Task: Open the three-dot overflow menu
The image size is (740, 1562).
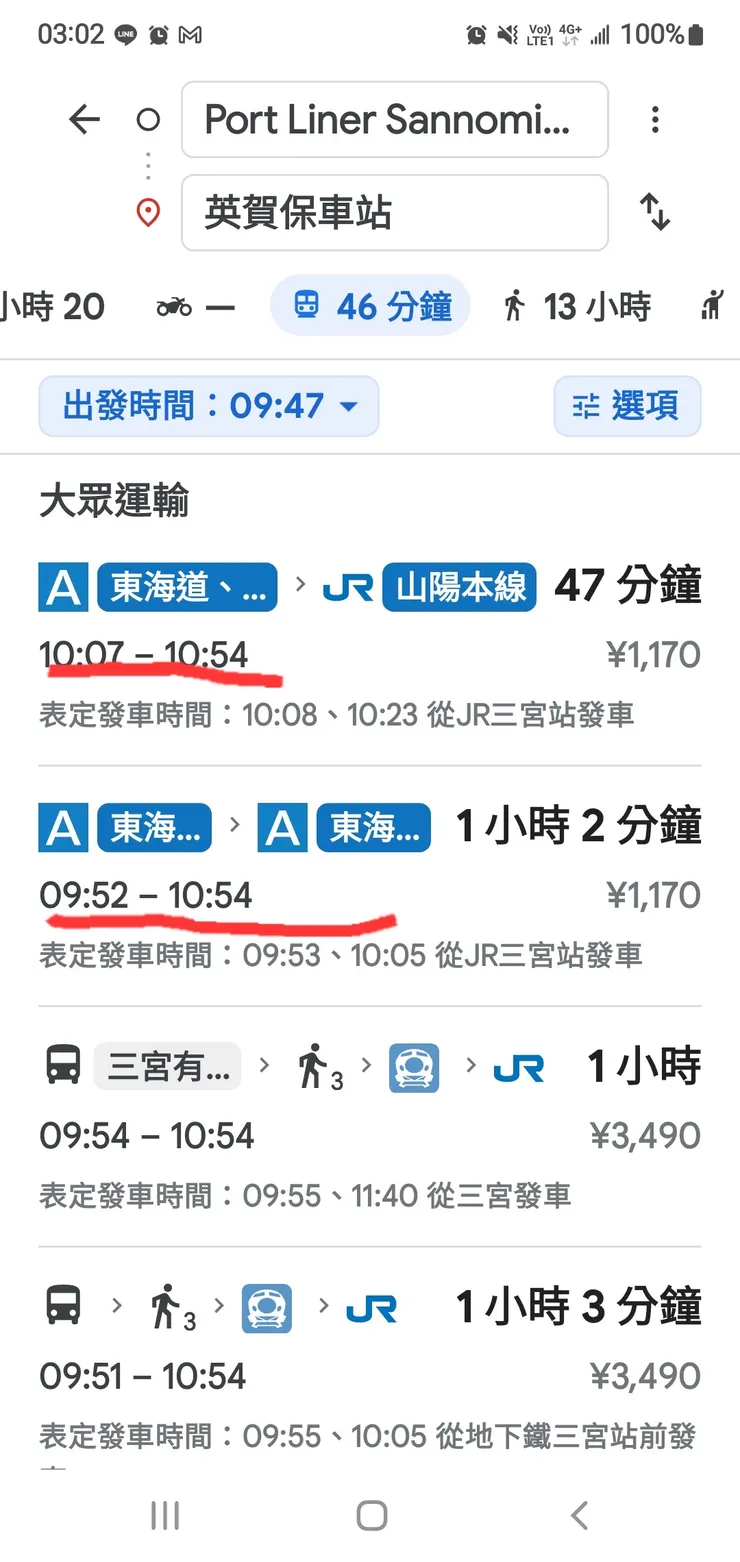Action: point(655,119)
